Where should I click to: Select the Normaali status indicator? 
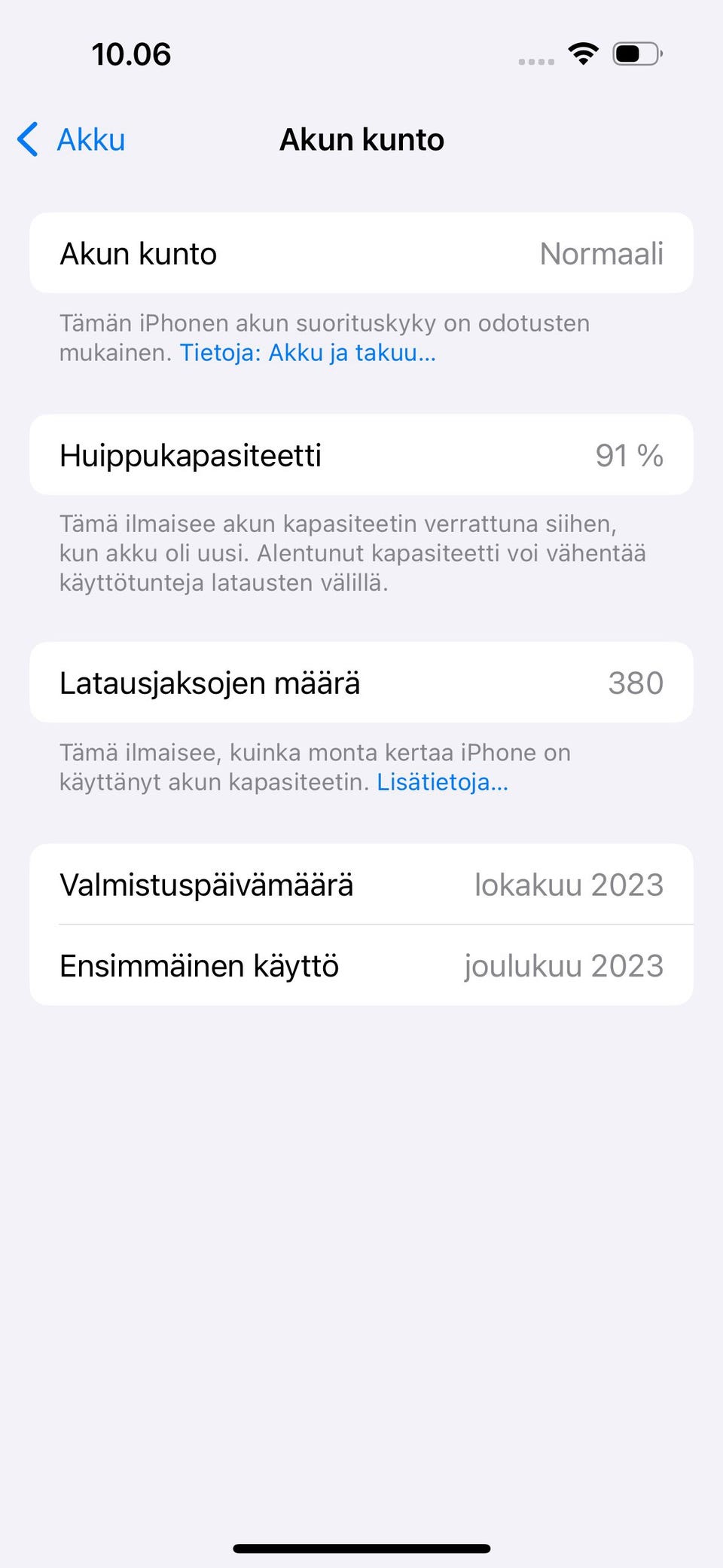602,253
